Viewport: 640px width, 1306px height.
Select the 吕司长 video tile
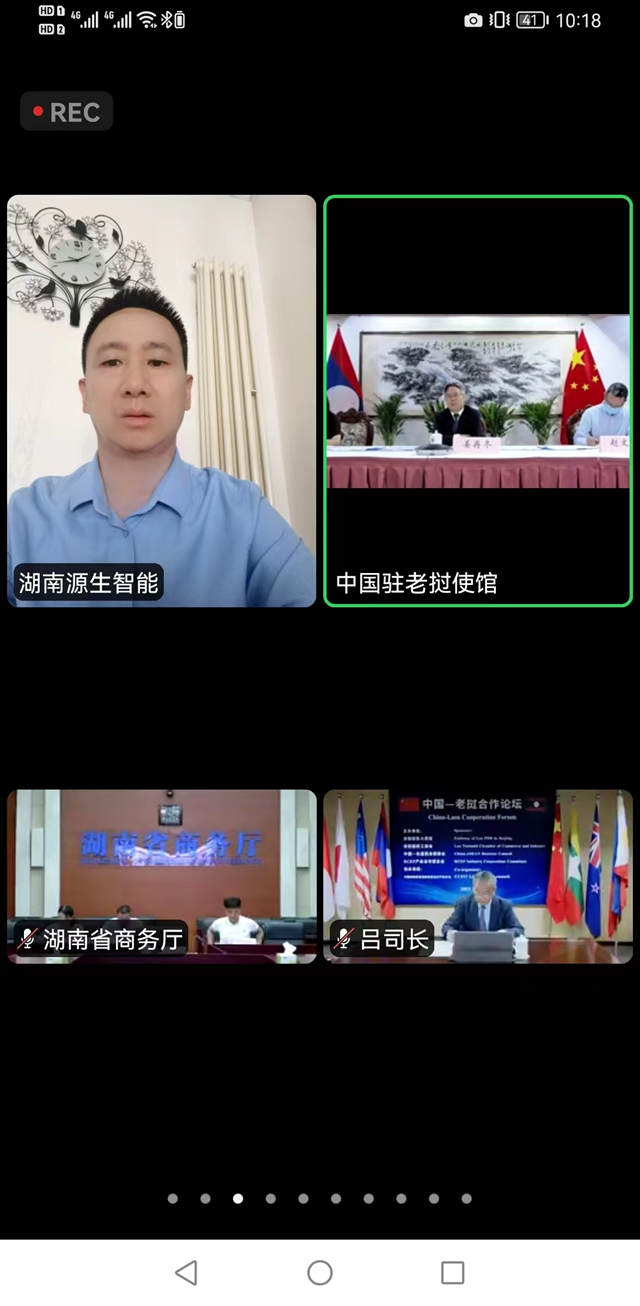478,876
